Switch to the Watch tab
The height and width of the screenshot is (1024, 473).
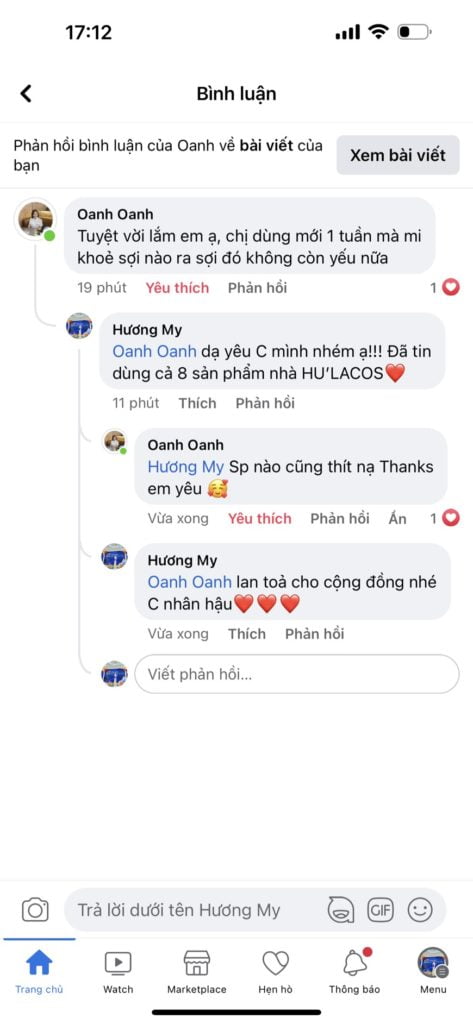point(118,972)
